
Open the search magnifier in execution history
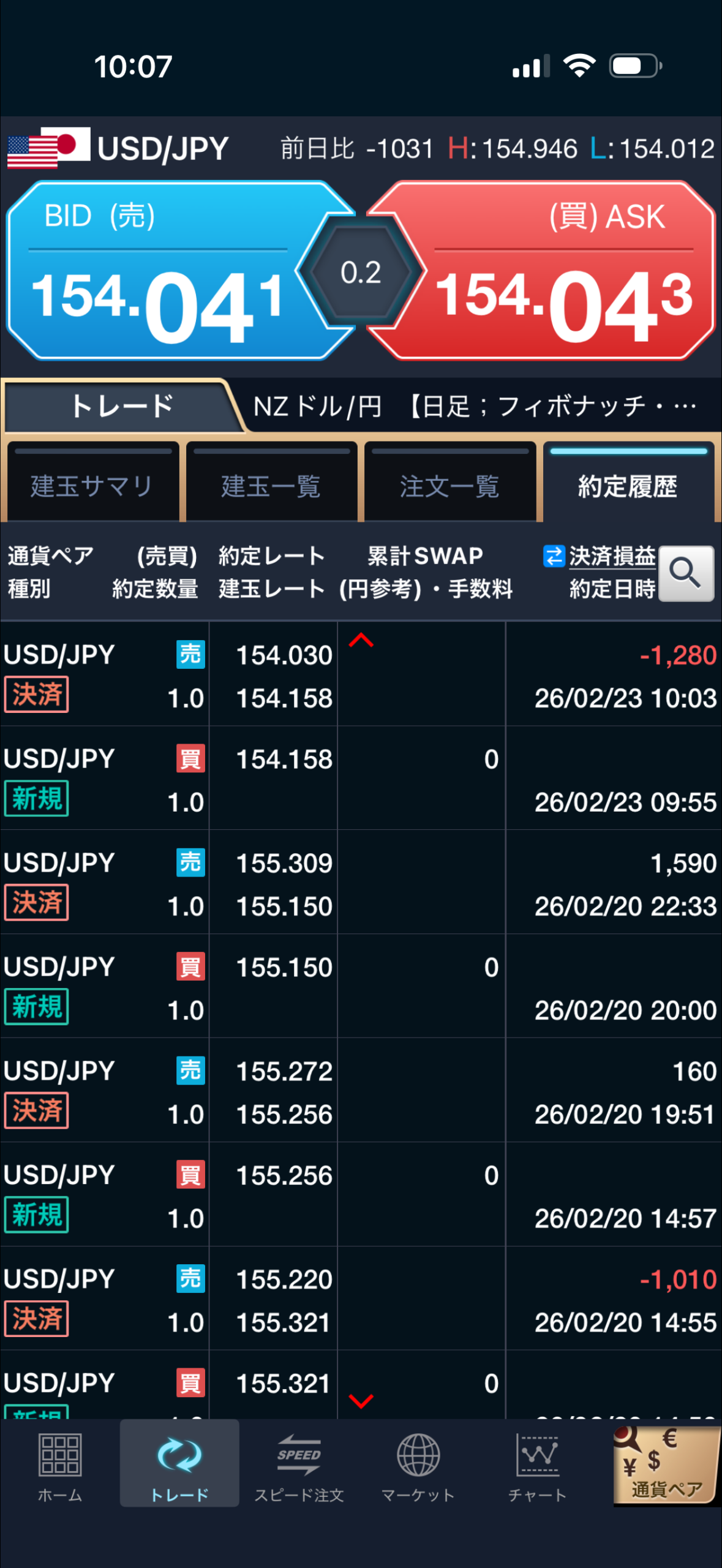[x=685, y=574]
